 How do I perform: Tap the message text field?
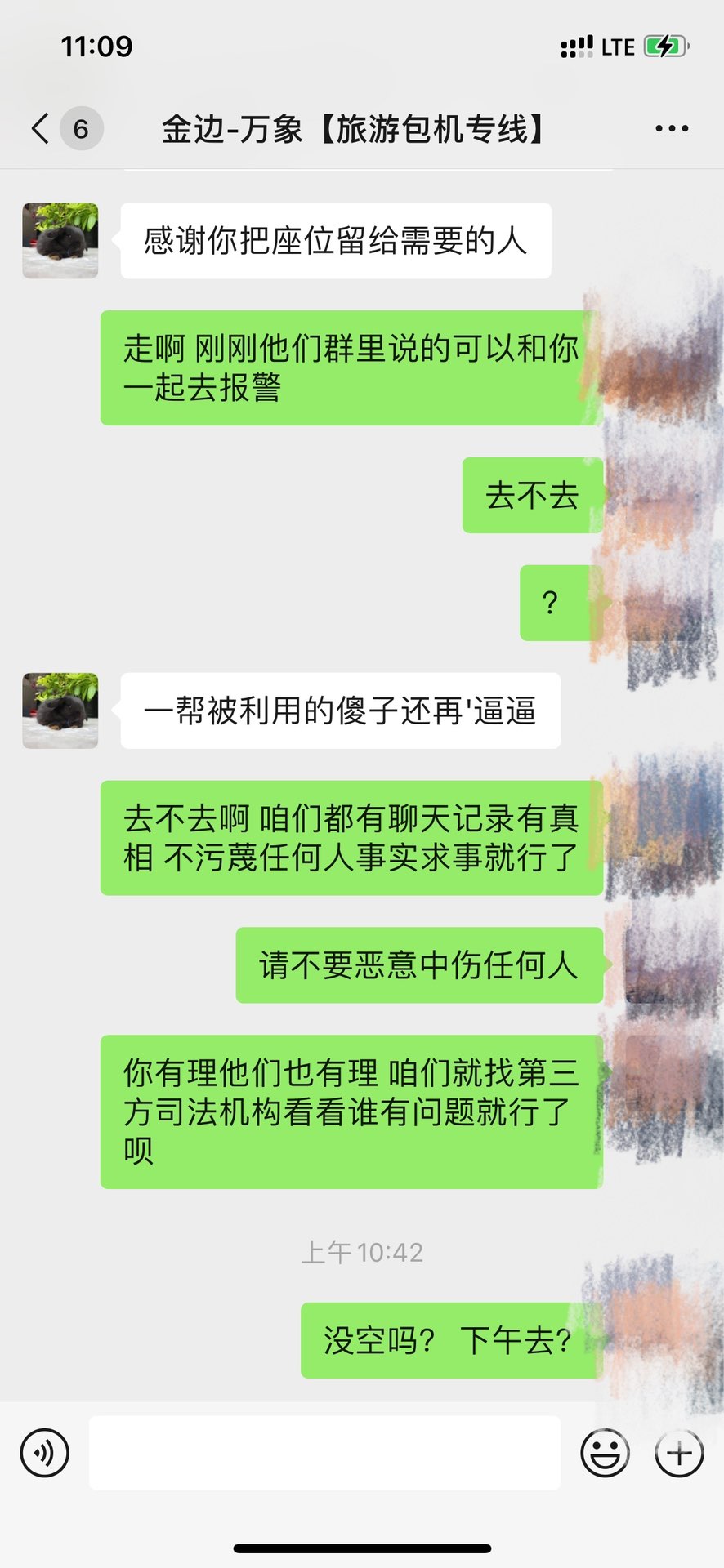(324, 1453)
